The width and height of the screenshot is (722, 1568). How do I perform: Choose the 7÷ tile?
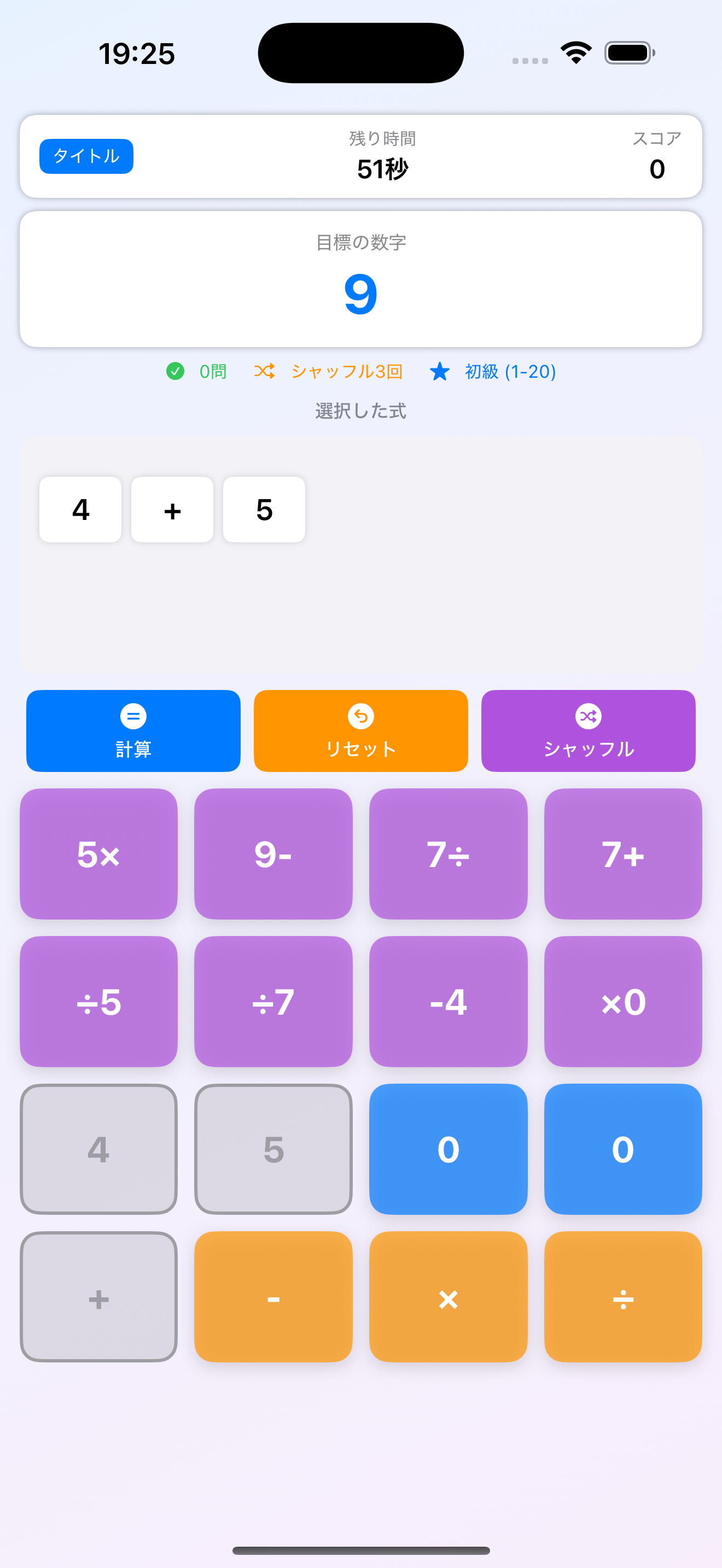click(448, 853)
